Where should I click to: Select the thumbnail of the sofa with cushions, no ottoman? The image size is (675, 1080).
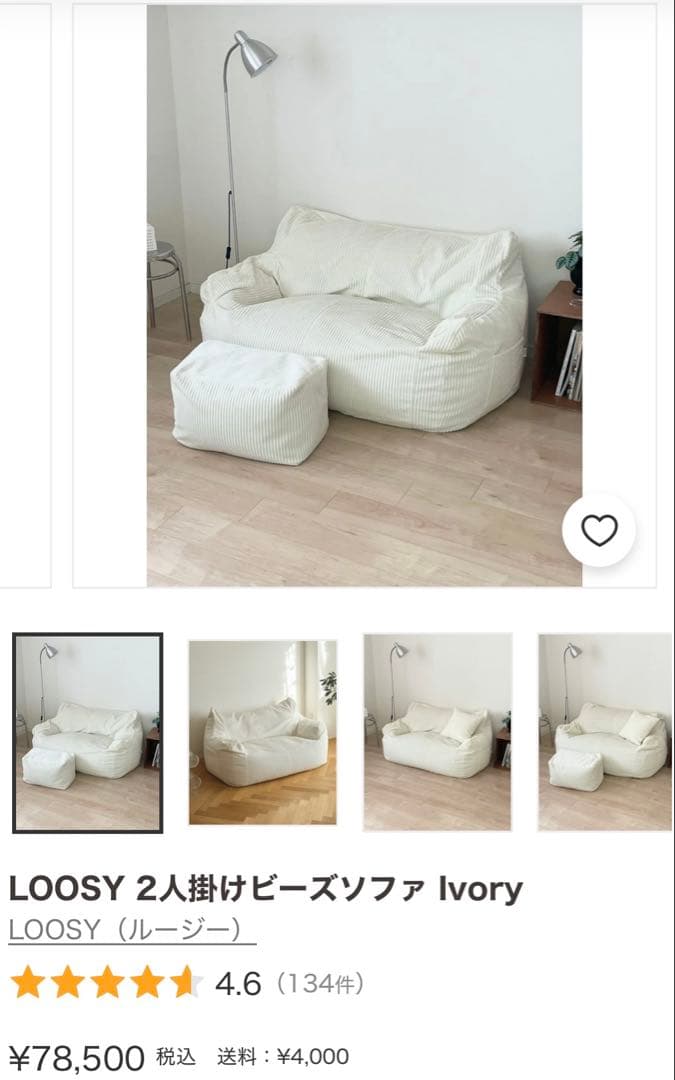pyautogui.click(x=438, y=733)
